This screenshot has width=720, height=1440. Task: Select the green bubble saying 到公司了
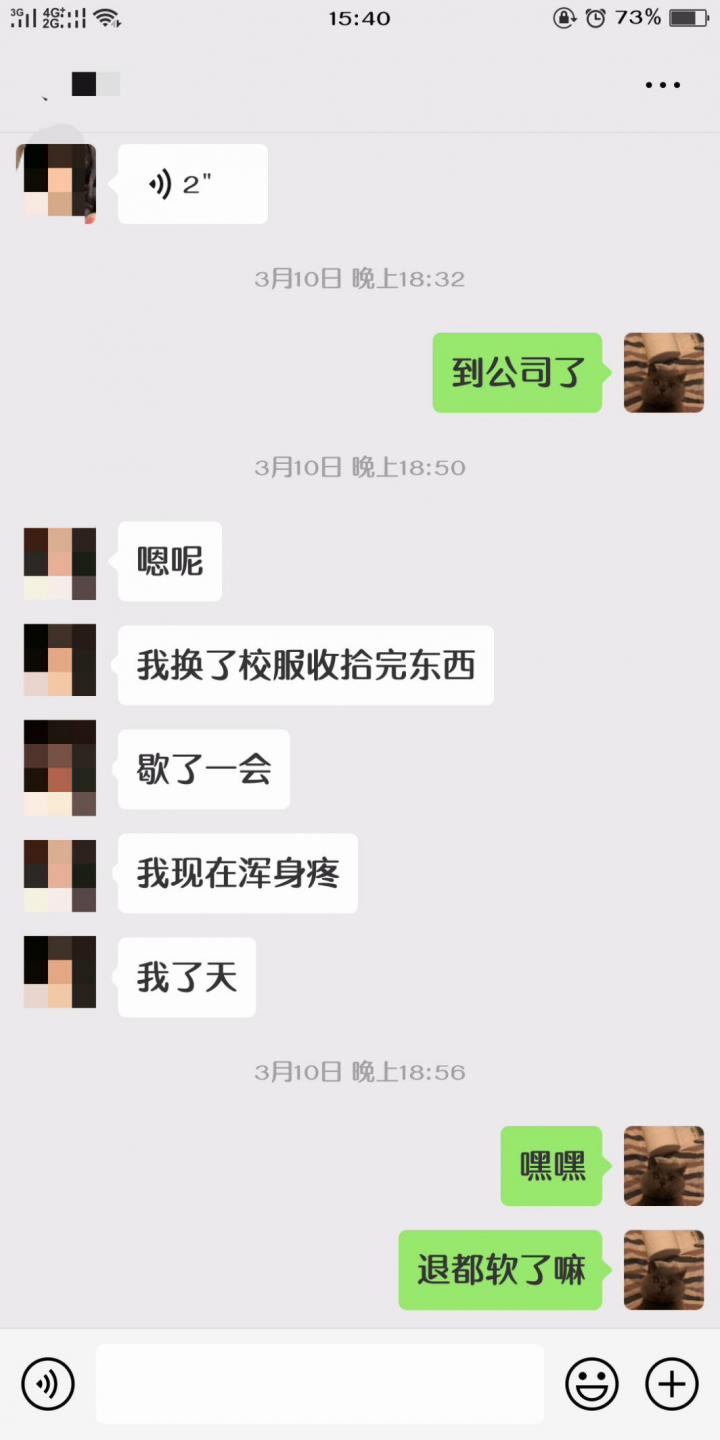click(517, 372)
